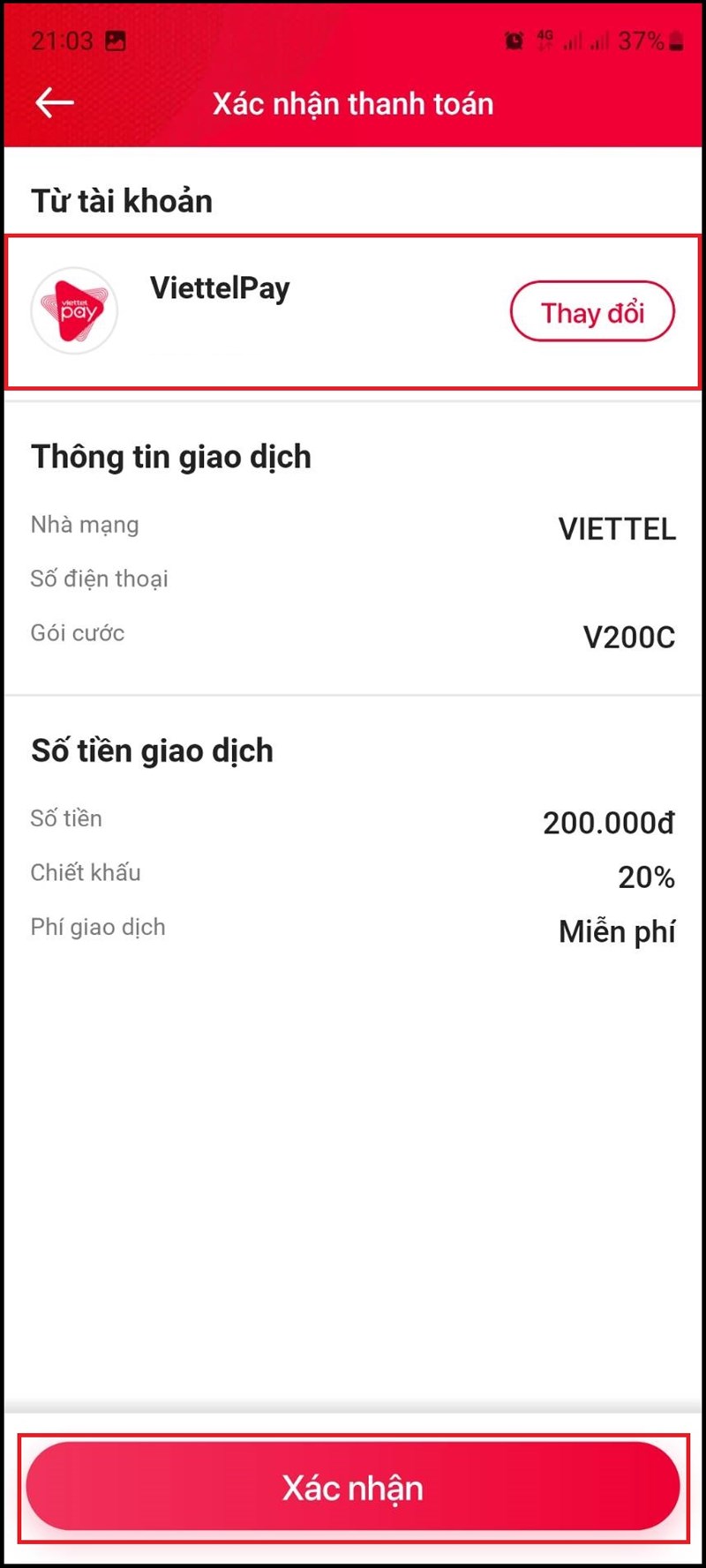Tap the 21:03 clock in the status bar
This screenshot has width=706, height=1568.
(x=62, y=40)
